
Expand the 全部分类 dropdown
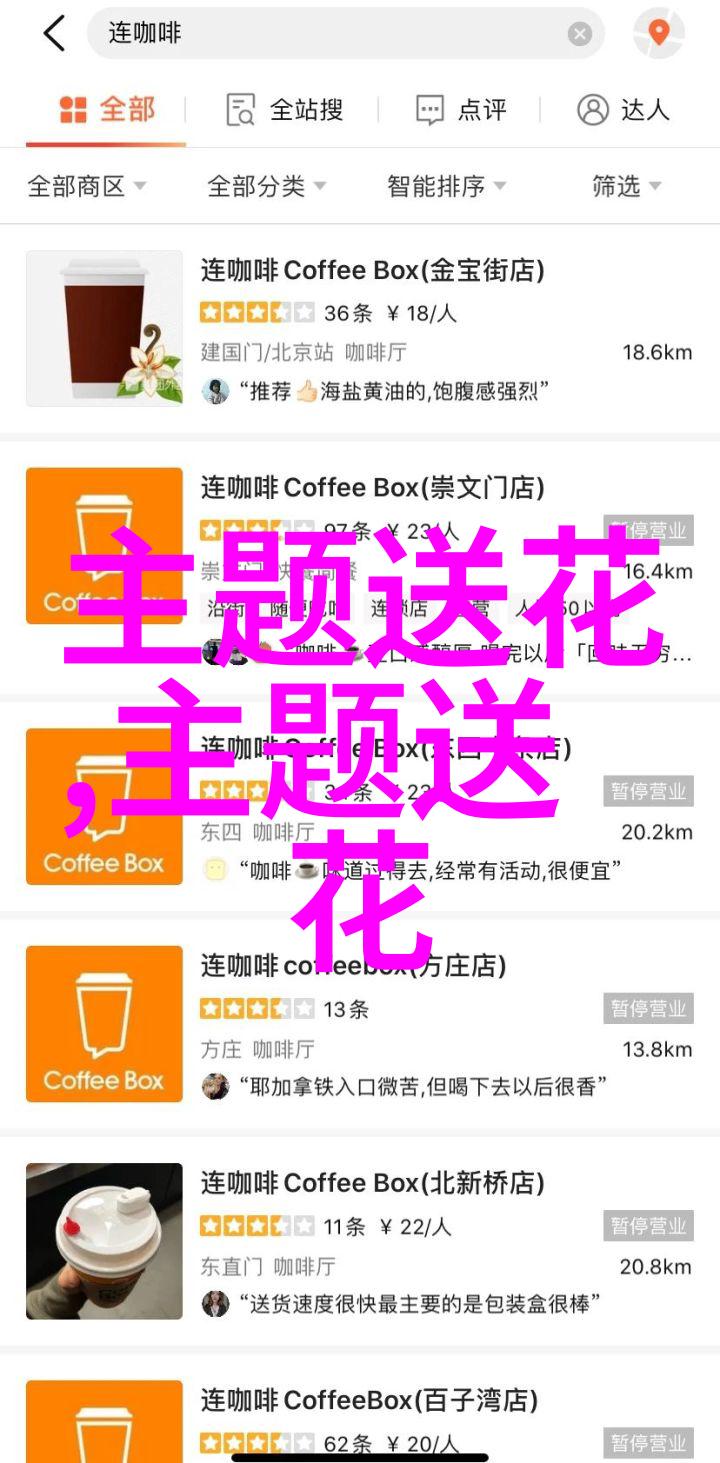266,186
